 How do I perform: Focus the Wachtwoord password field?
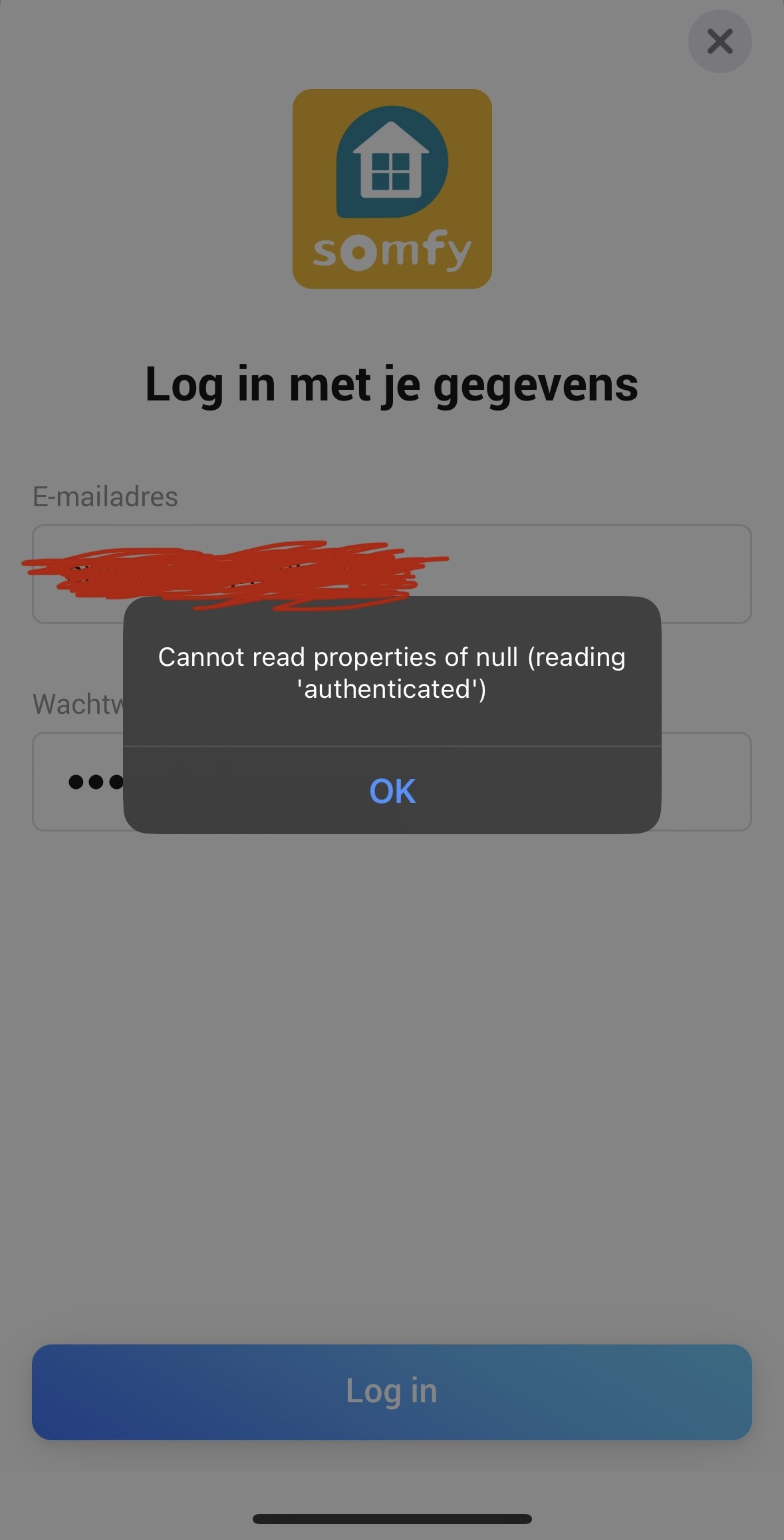pyautogui.click(x=705, y=781)
